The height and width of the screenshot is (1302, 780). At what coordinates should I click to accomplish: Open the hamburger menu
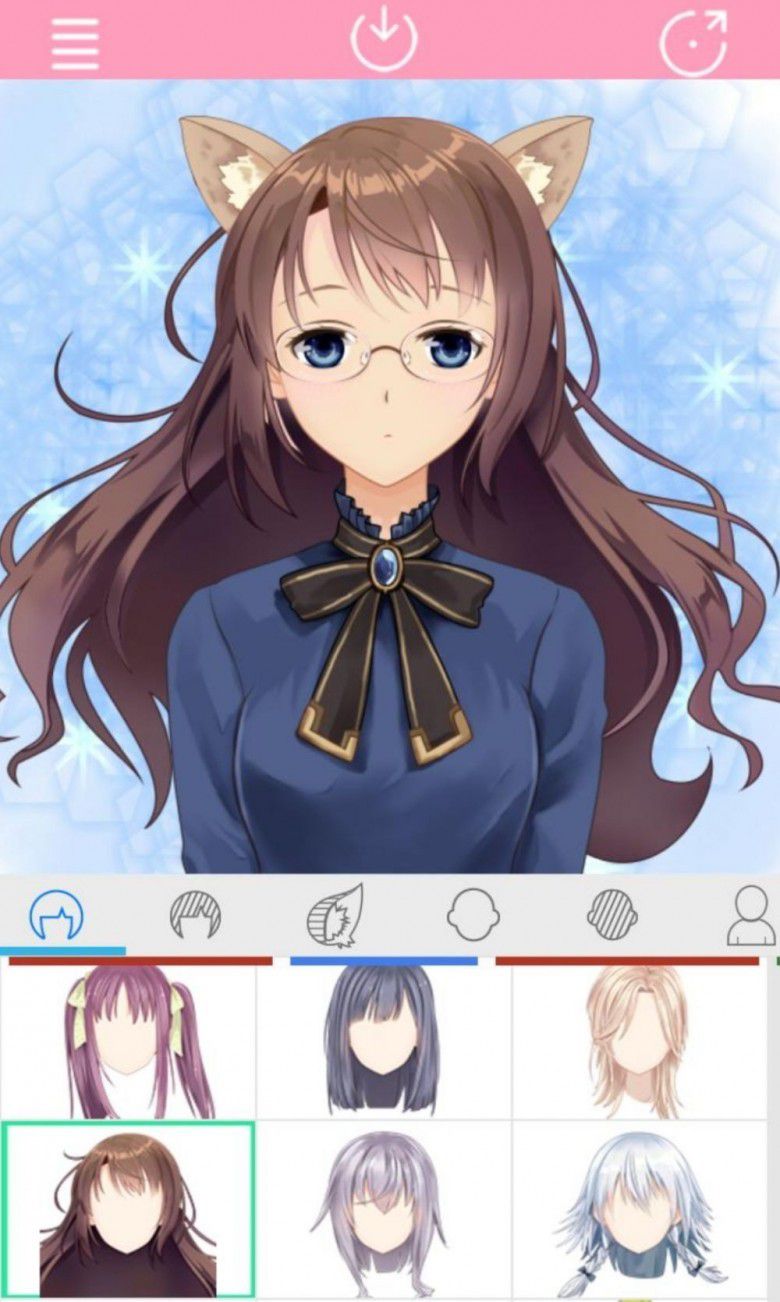pyautogui.click(x=75, y=42)
